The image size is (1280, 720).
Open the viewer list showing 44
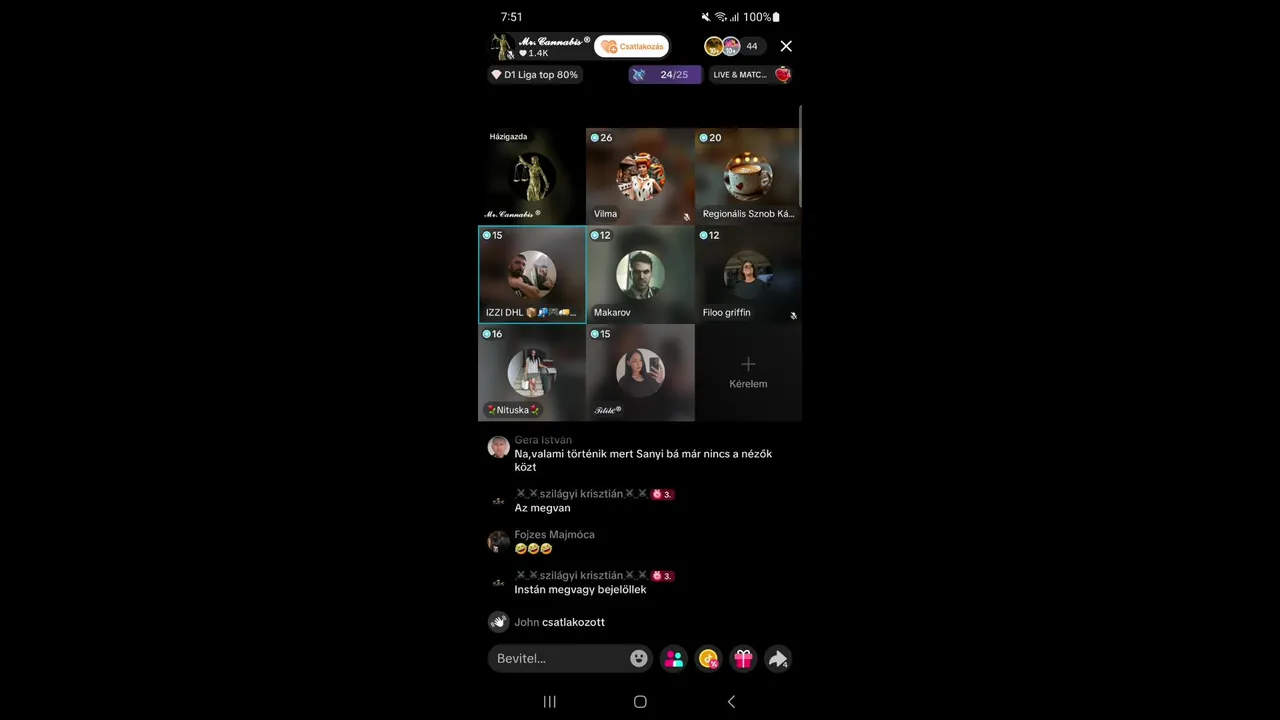735,46
